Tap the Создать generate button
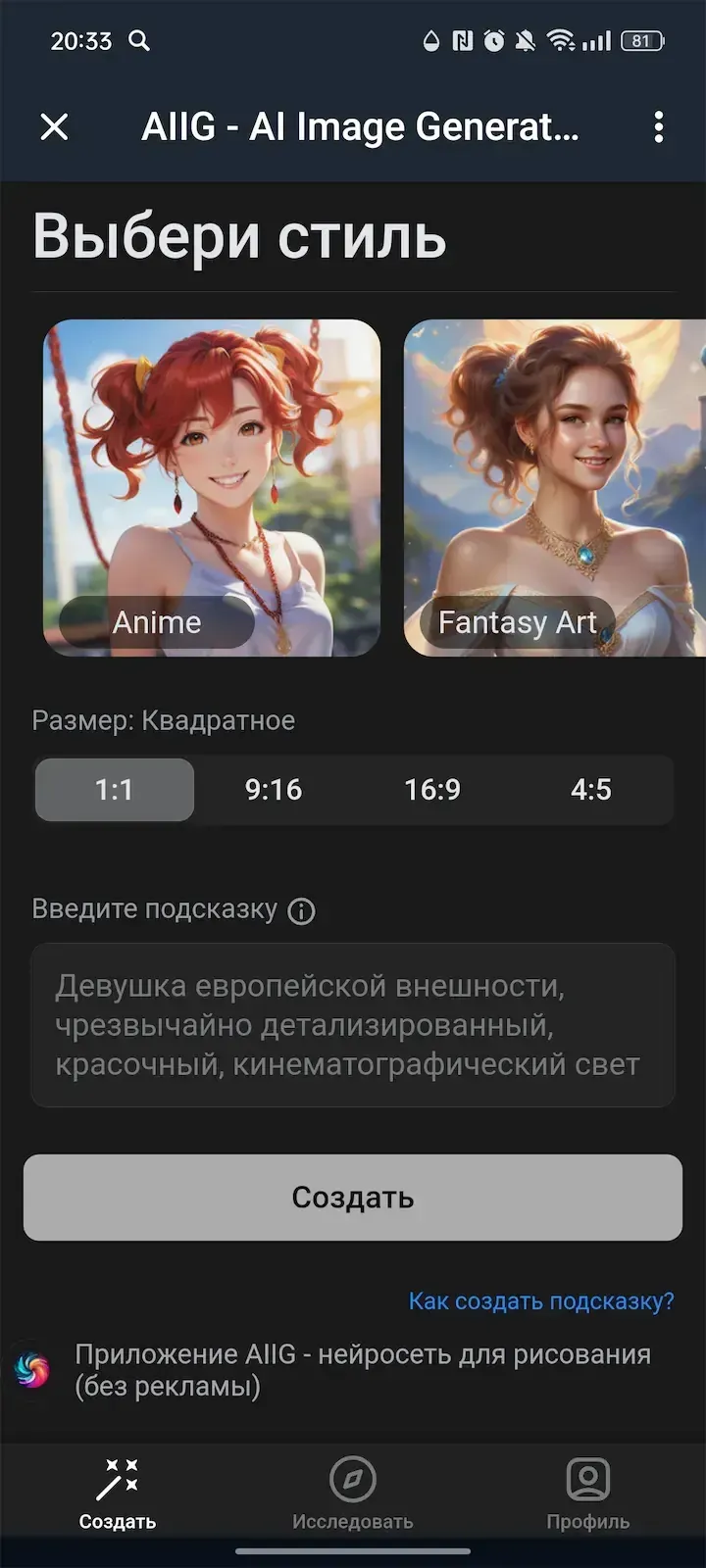The height and width of the screenshot is (1568, 706). click(x=353, y=1198)
